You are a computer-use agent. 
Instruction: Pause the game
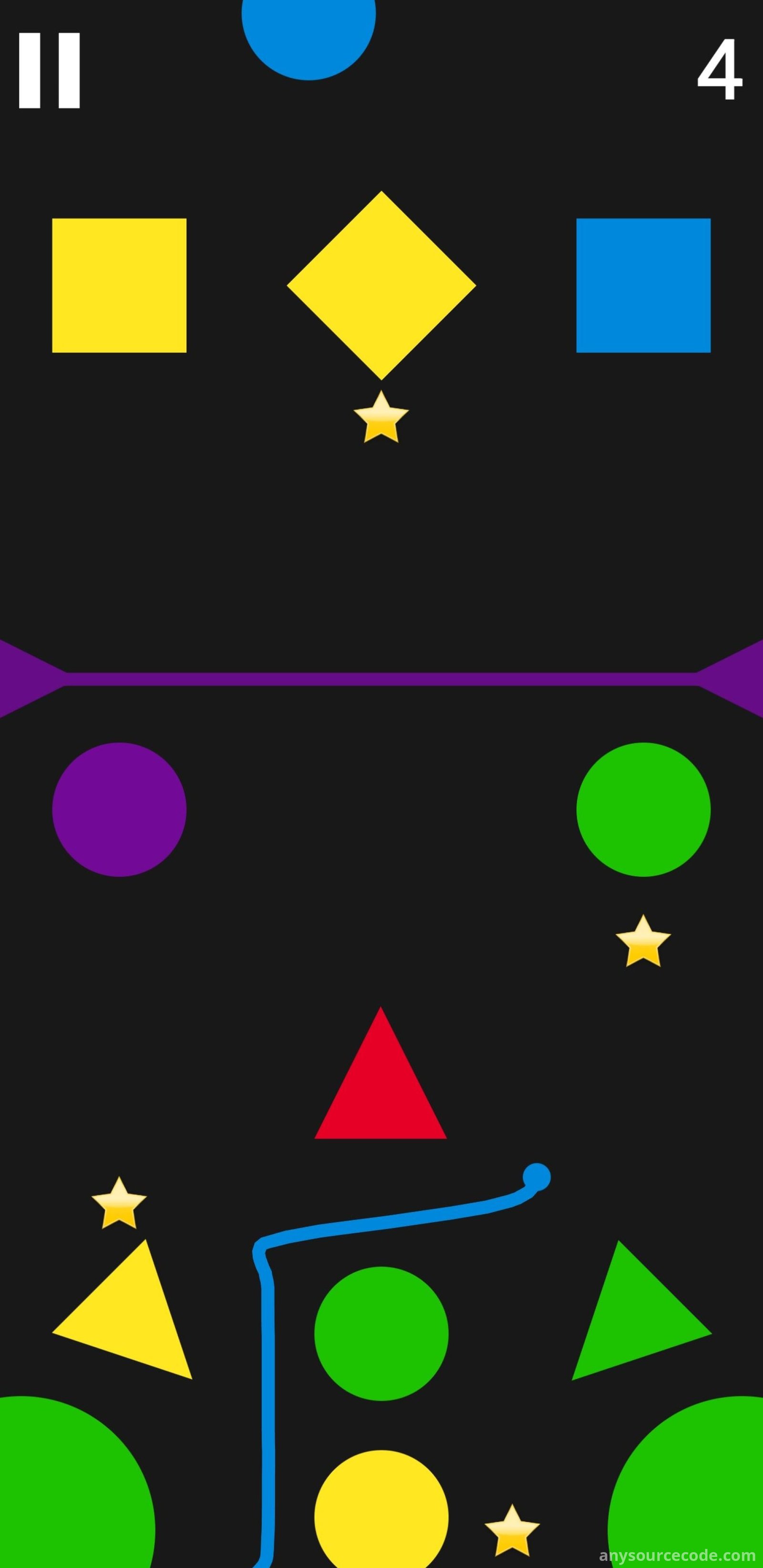[49, 71]
